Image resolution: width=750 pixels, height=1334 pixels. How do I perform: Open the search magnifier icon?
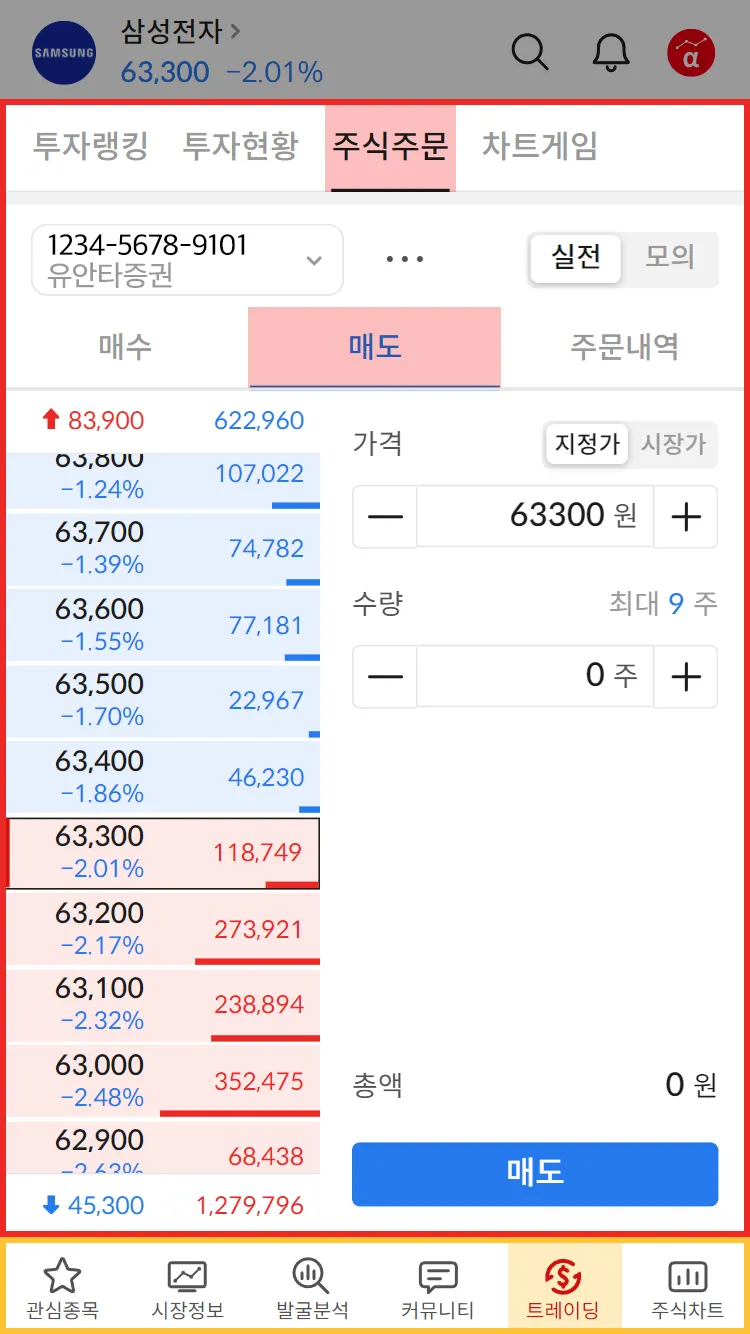(x=530, y=51)
